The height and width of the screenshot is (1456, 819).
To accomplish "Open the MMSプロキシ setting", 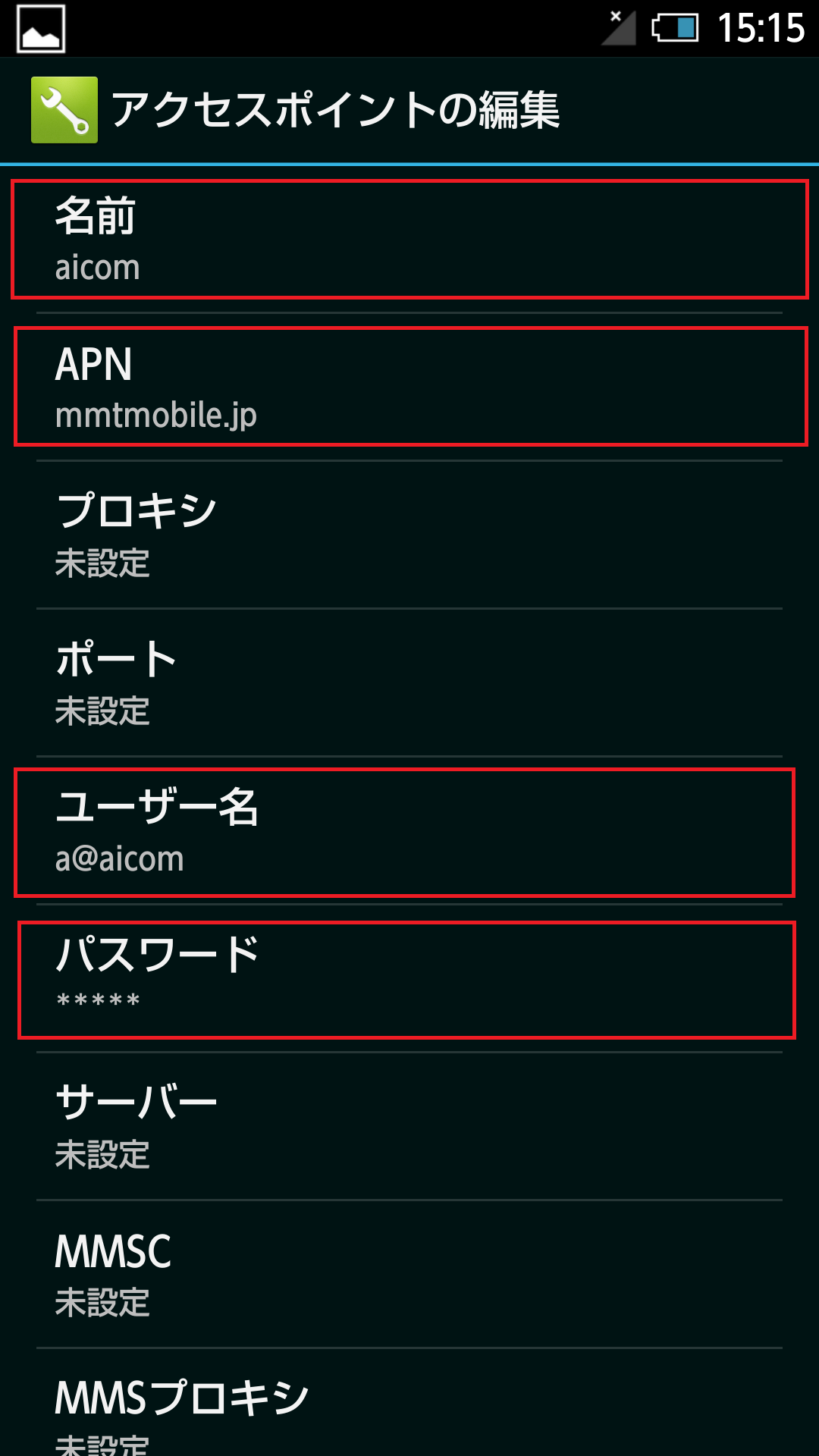I will click(x=409, y=1403).
